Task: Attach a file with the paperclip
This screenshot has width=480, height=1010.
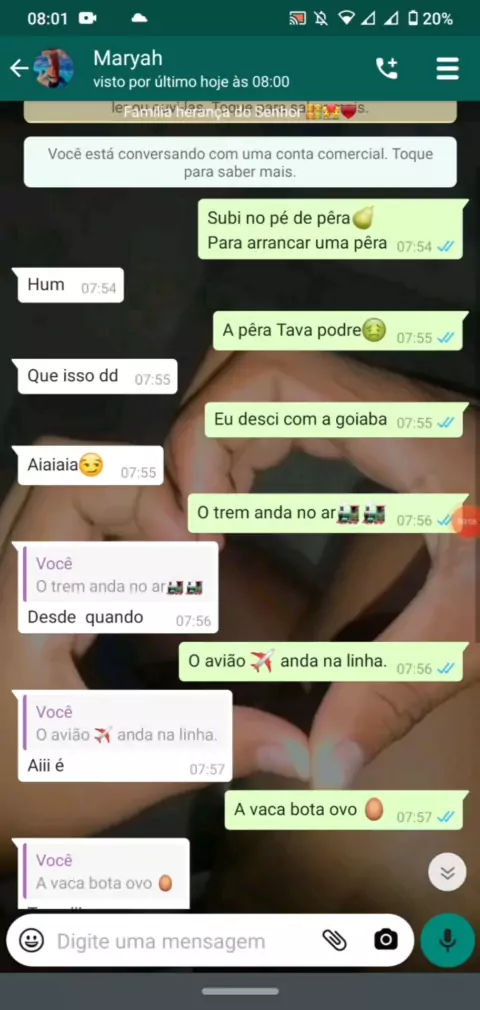Action: [334, 940]
